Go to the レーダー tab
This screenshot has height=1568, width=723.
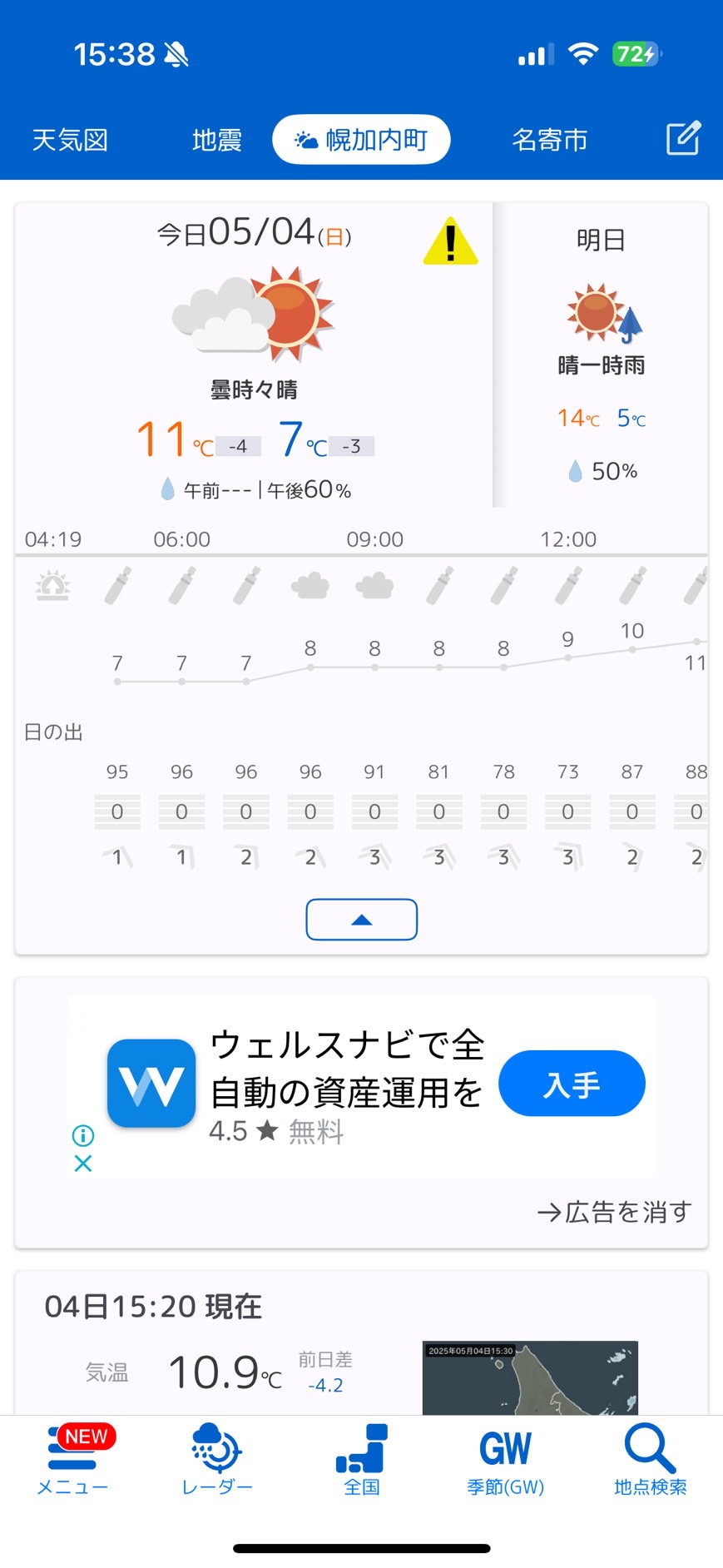click(x=217, y=1461)
